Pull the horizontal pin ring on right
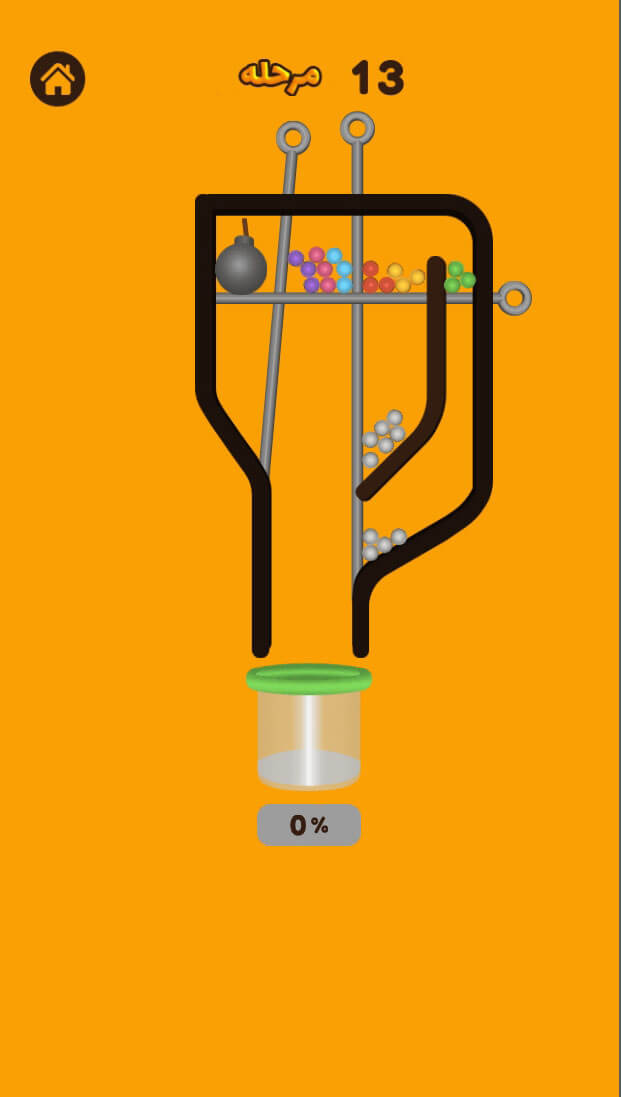Image resolution: width=621 pixels, height=1097 pixels. 514,298
